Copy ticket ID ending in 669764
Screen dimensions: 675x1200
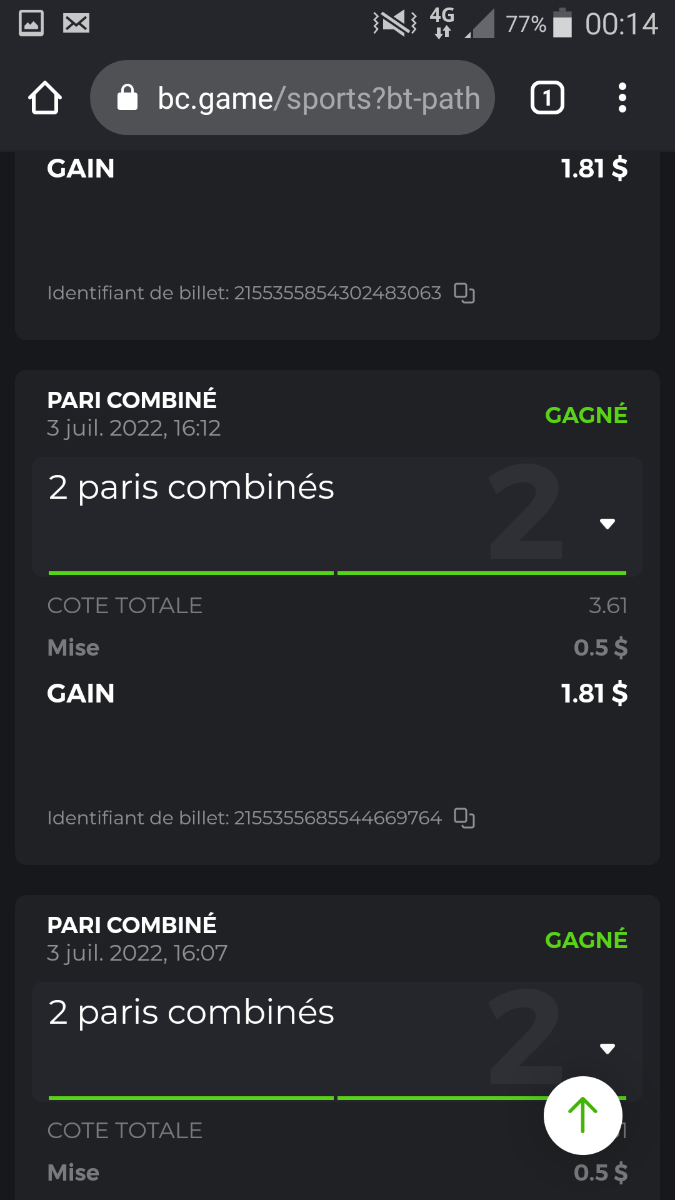pyautogui.click(x=464, y=818)
